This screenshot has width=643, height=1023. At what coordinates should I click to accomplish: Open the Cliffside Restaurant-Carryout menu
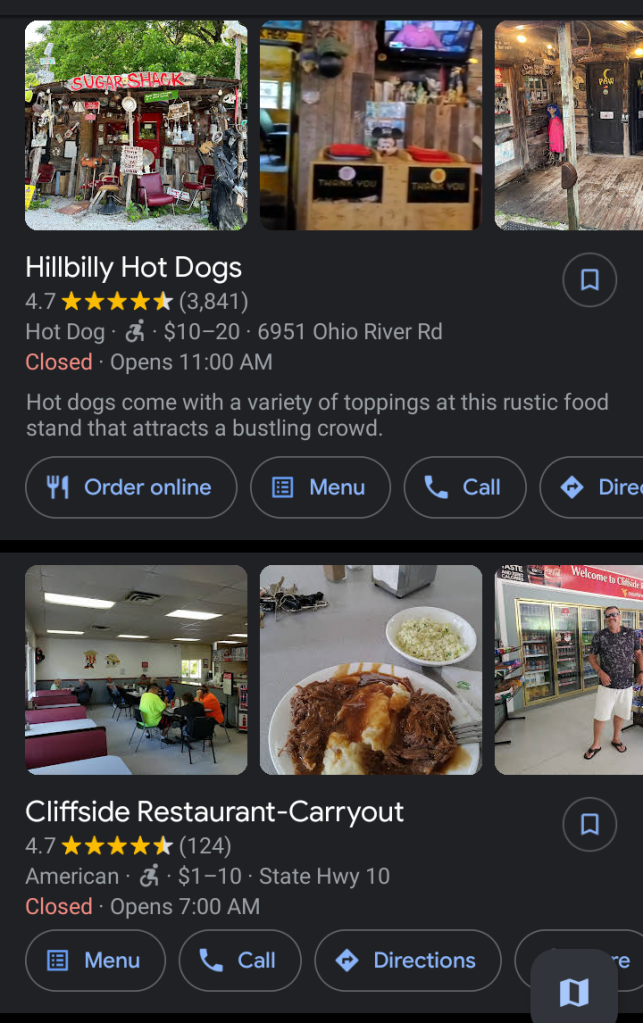[x=95, y=960]
